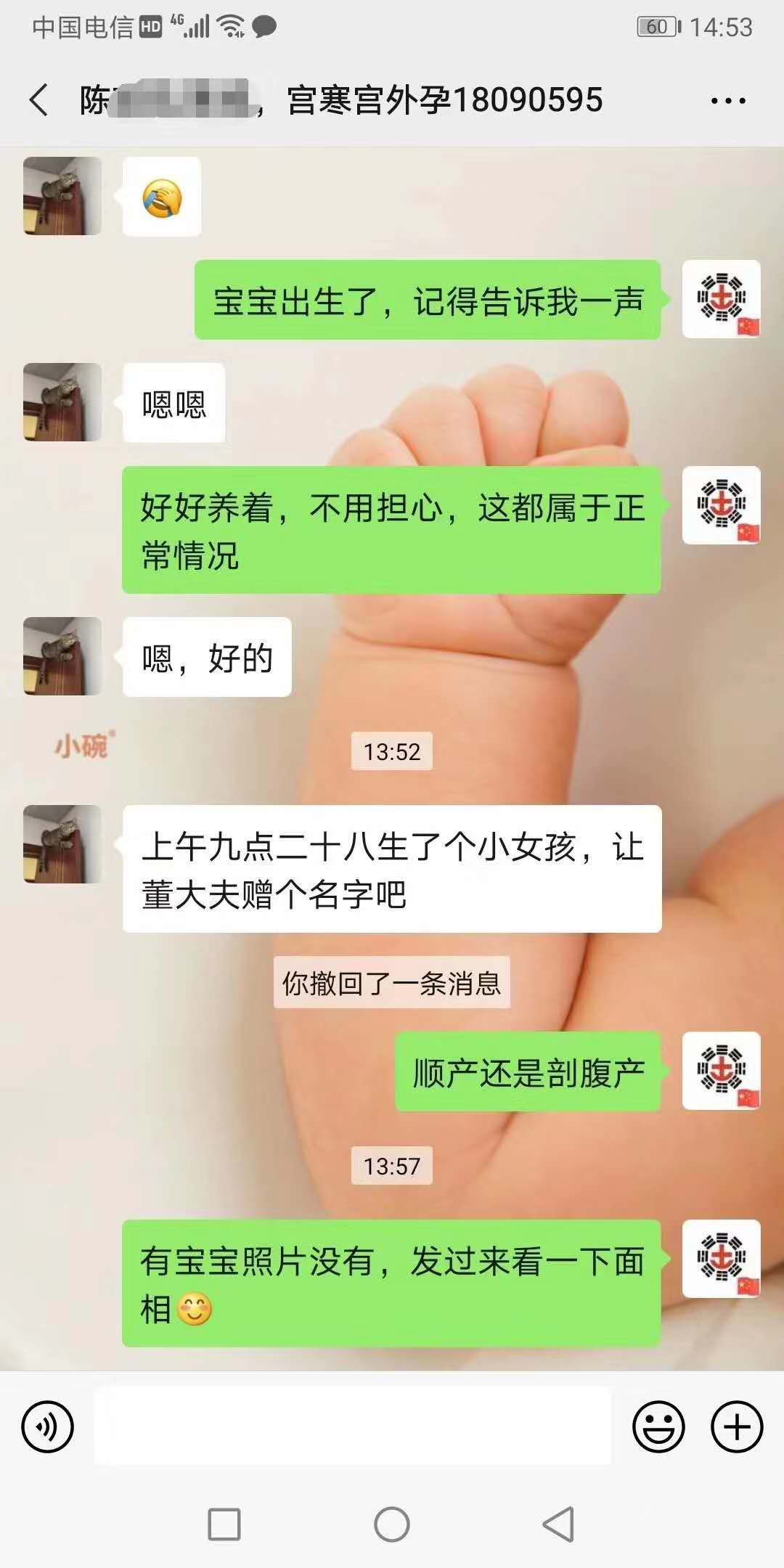
Task: Open the plus attachment menu
Action: [x=737, y=1426]
